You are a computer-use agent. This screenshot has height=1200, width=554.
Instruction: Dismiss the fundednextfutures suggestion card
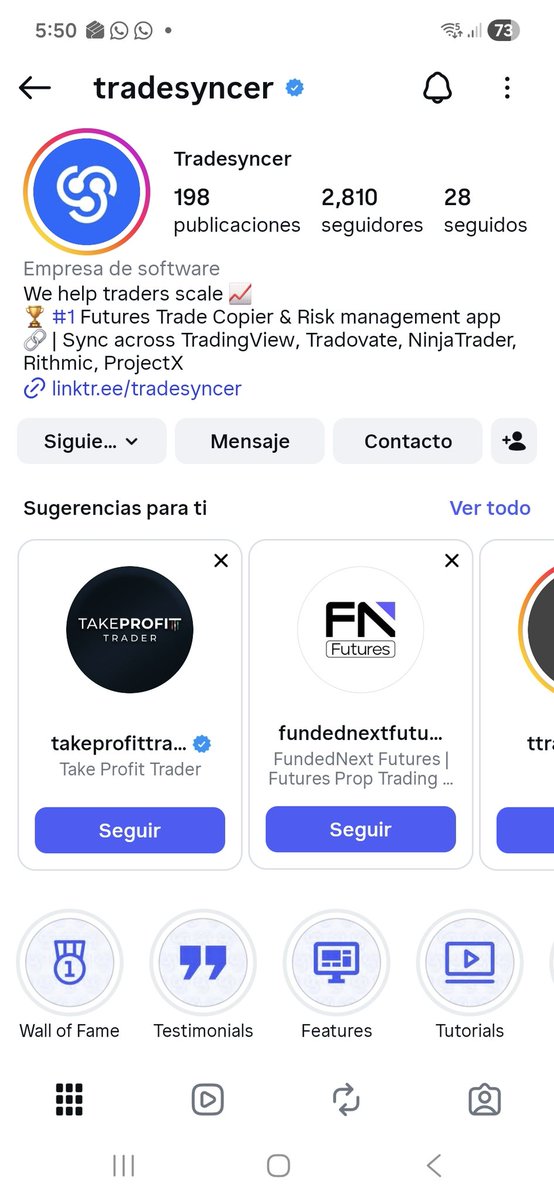coord(452,561)
